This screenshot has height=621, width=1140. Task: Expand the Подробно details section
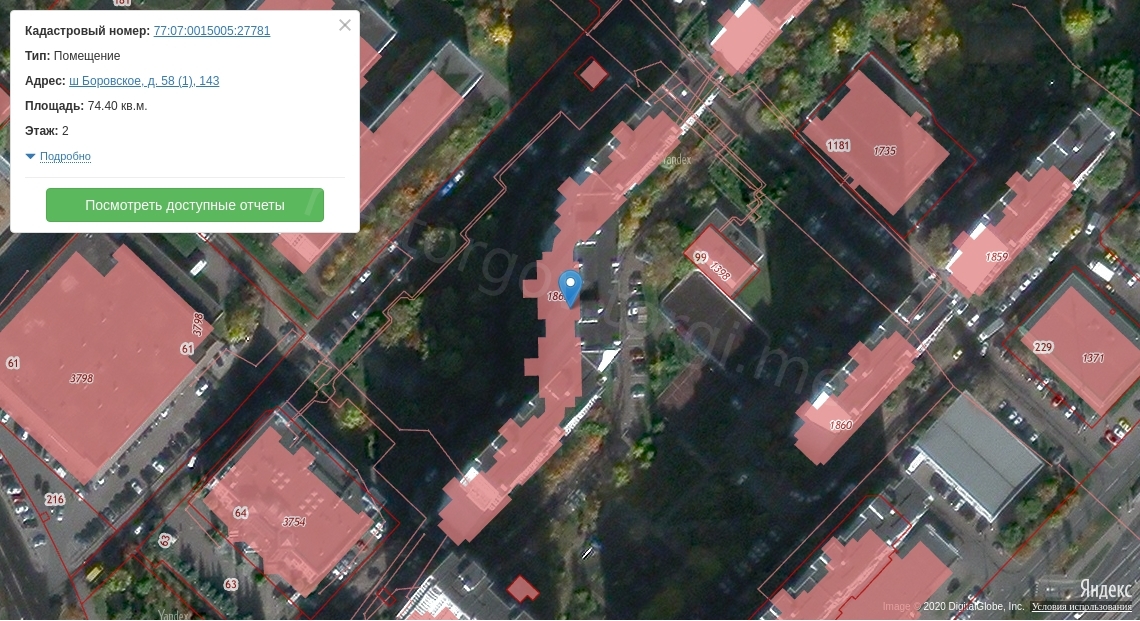[65, 157]
